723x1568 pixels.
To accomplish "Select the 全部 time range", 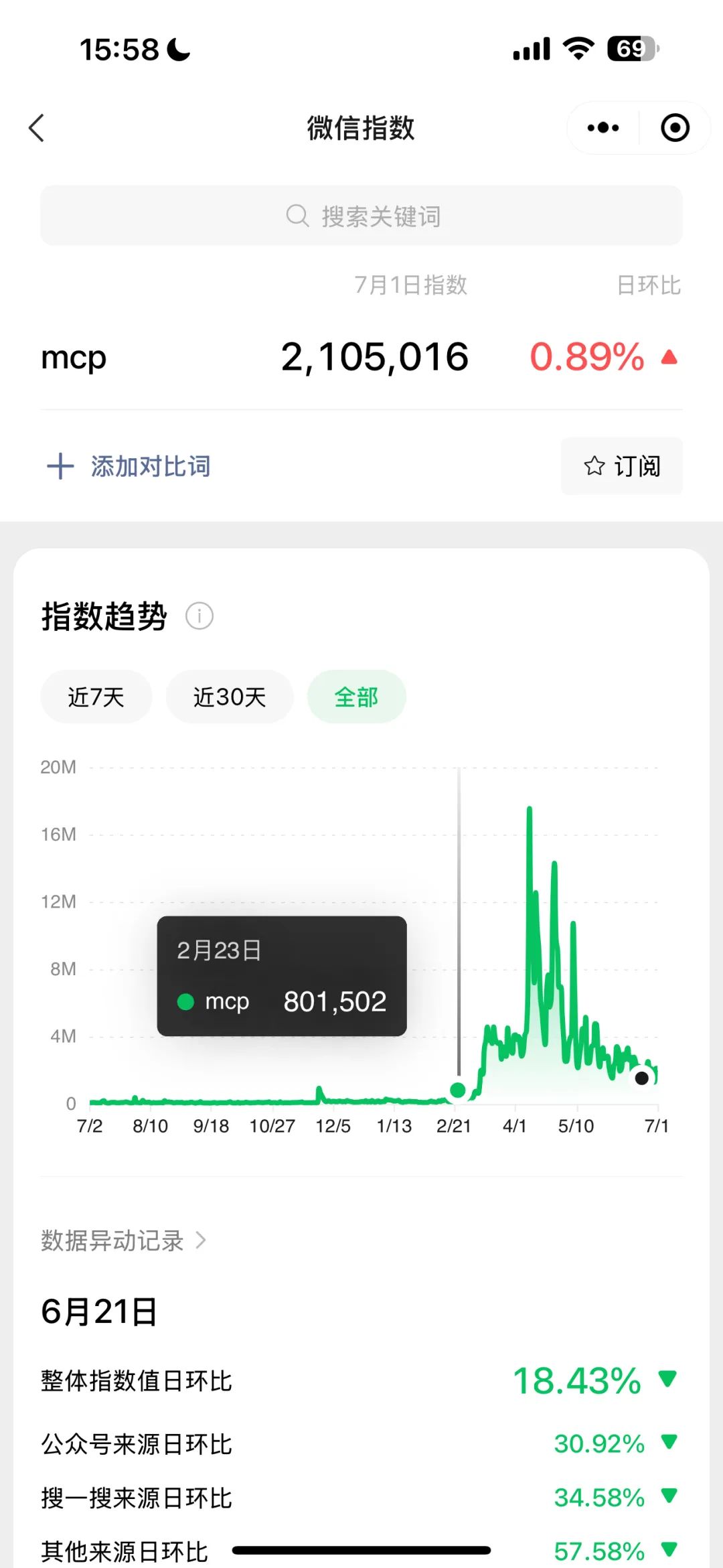I will coord(356,697).
